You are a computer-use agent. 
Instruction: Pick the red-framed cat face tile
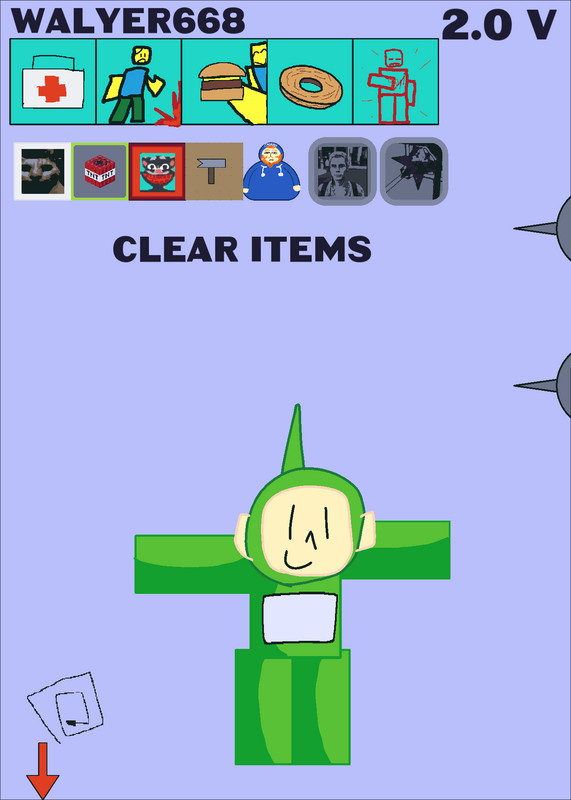click(x=157, y=171)
